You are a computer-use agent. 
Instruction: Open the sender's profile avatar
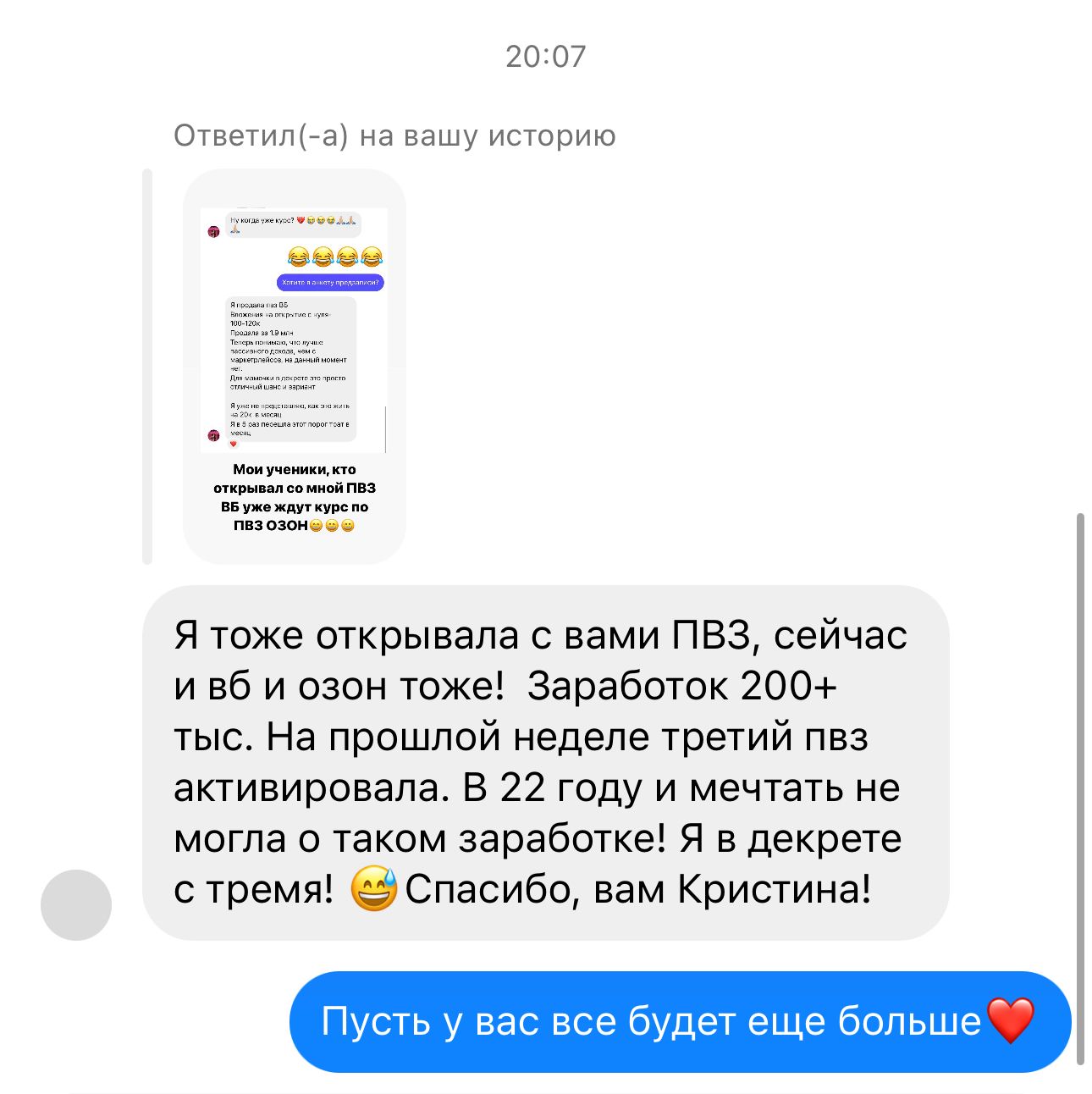76,904
